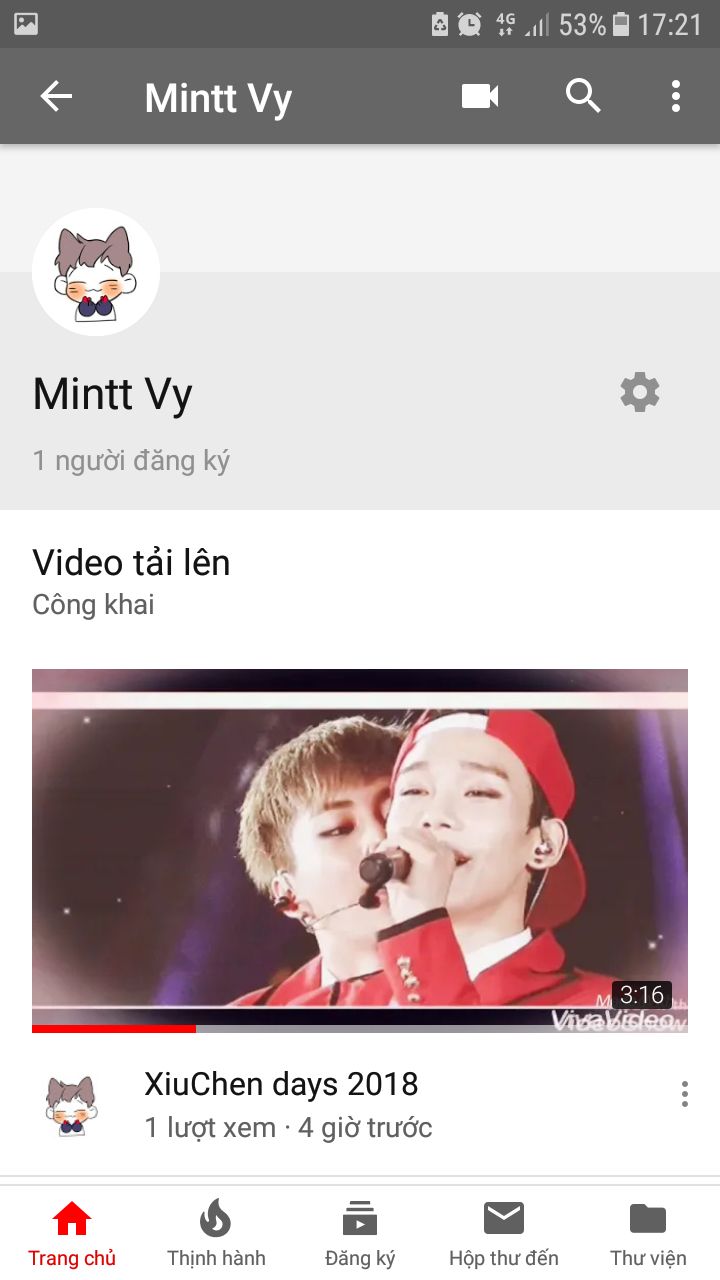Go to the Thư viện library tab
Screen dimensions: 720x1280
[x=648, y=1235]
